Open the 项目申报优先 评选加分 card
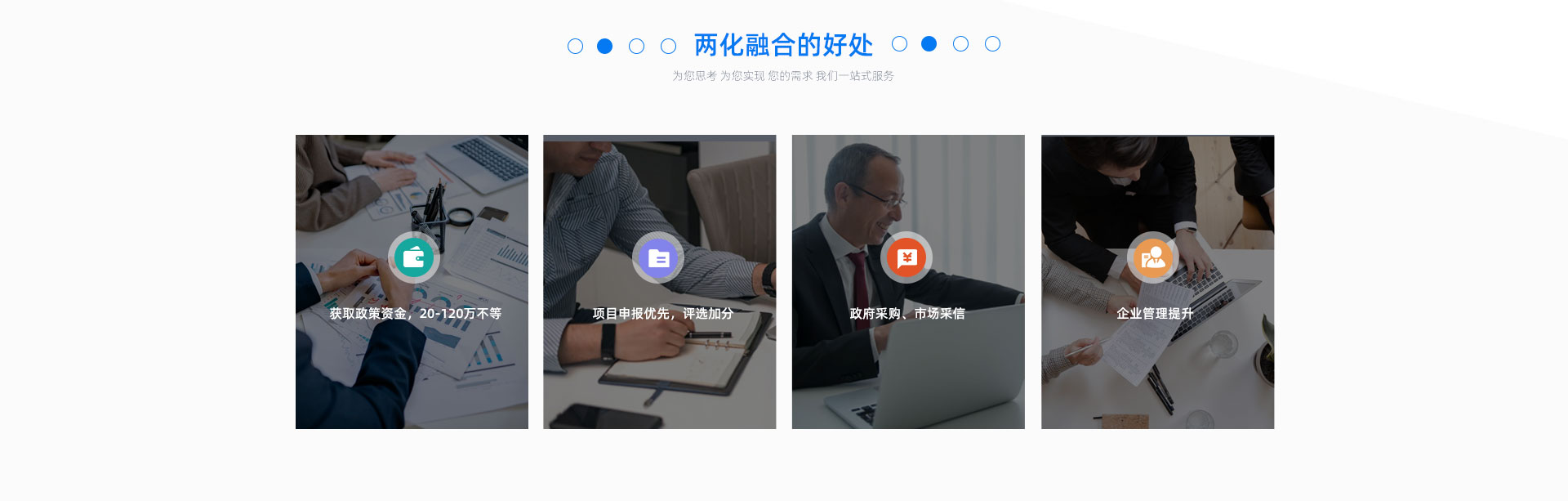This screenshot has width=1568, height=501. coord(660,282)
